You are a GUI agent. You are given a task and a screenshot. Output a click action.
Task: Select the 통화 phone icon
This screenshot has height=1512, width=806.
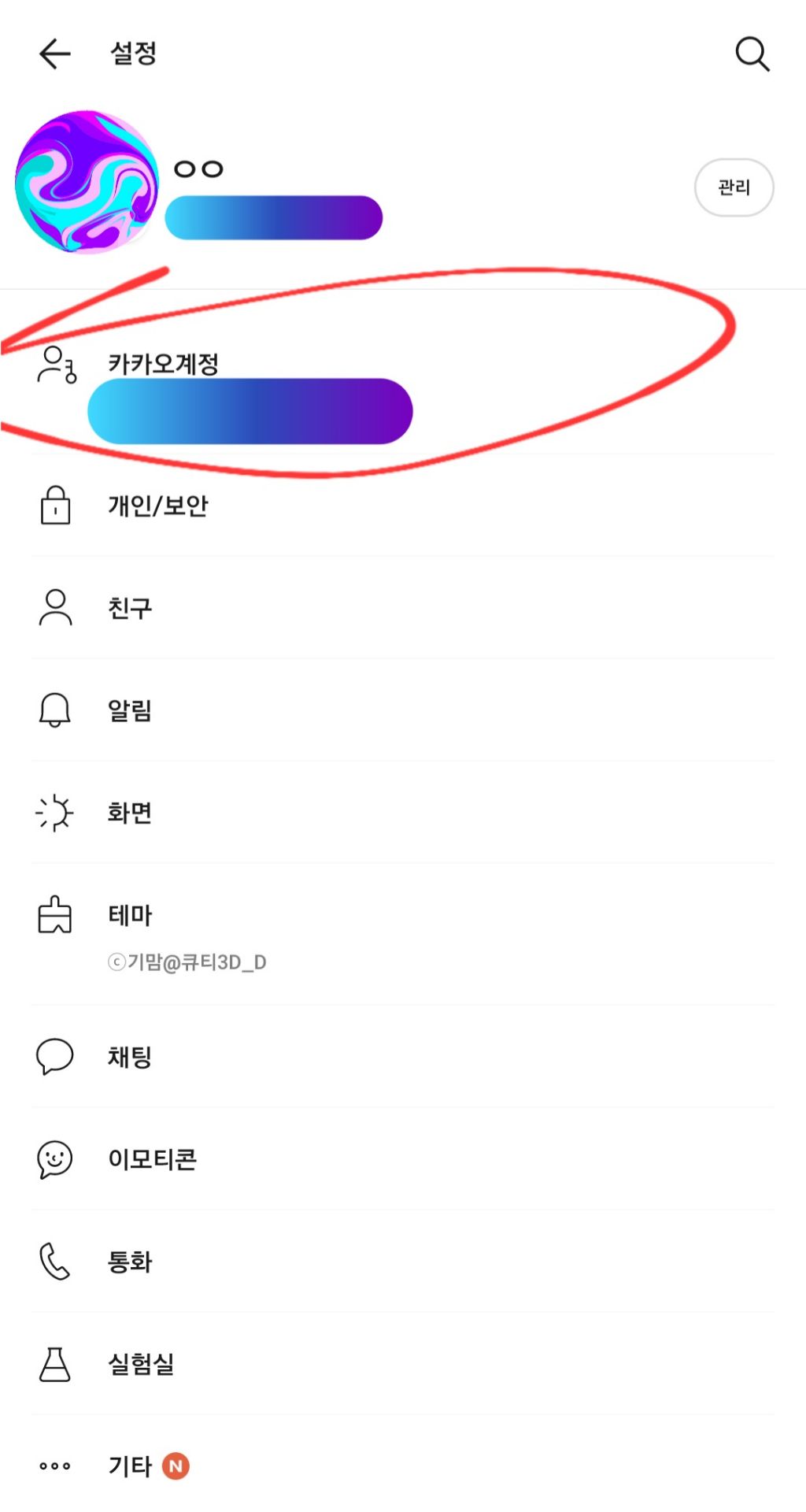coord(54,1262)
